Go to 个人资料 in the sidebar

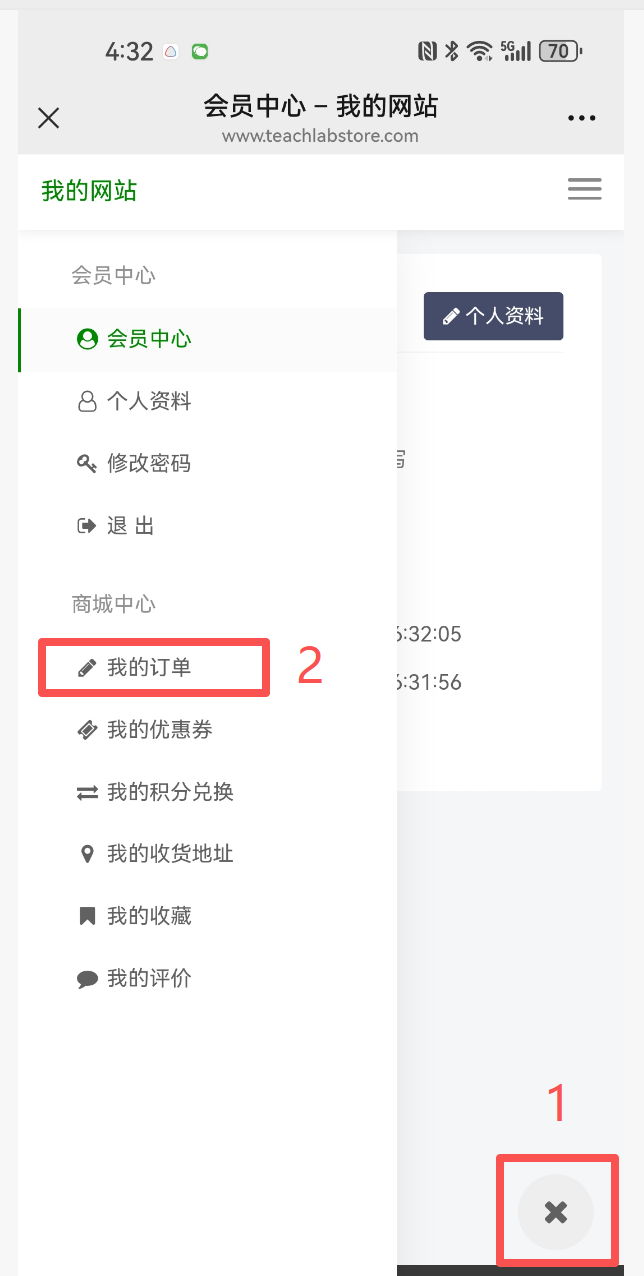(207, 401)
